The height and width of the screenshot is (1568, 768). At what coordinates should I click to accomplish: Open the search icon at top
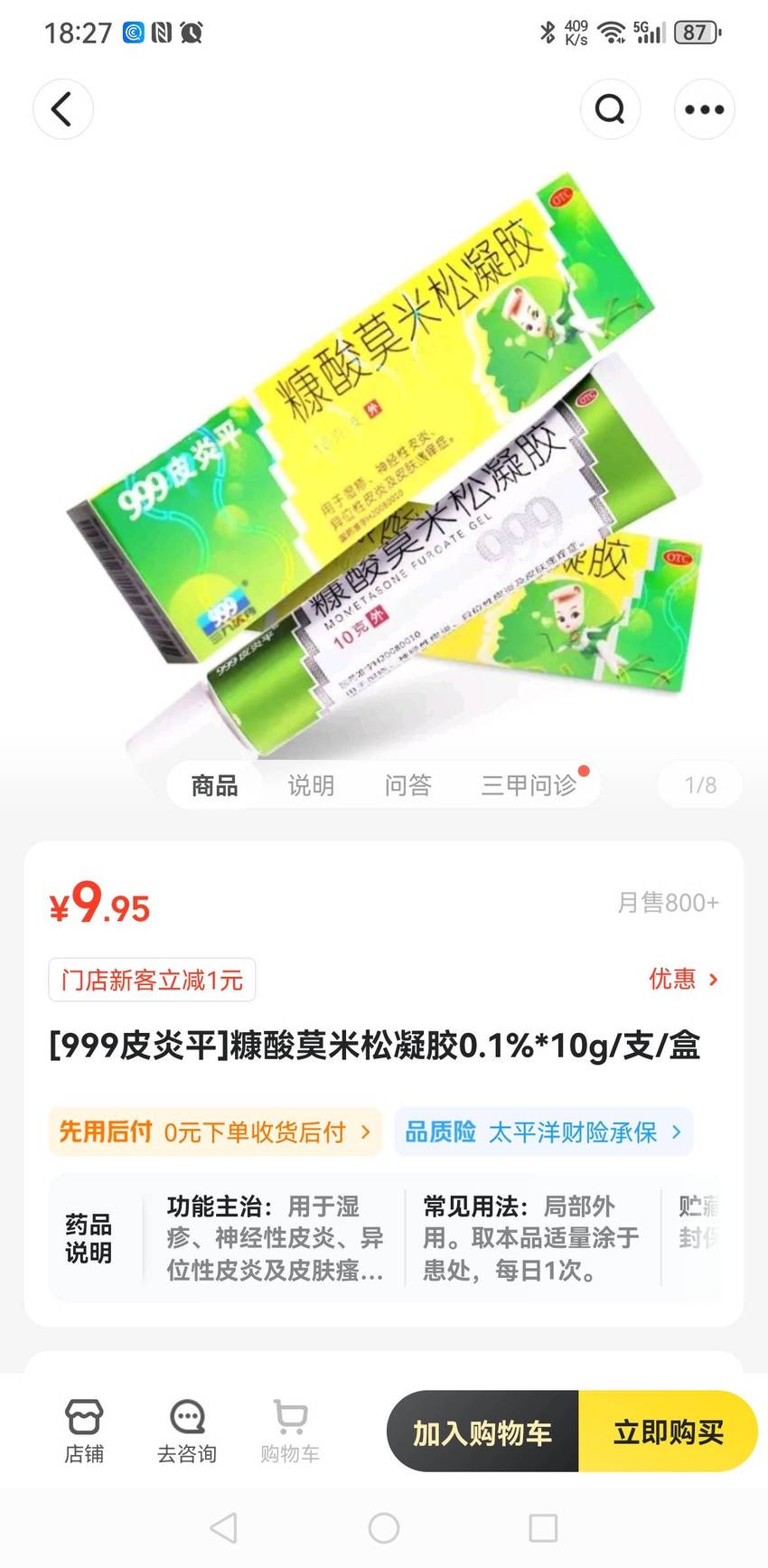point(611,109)
